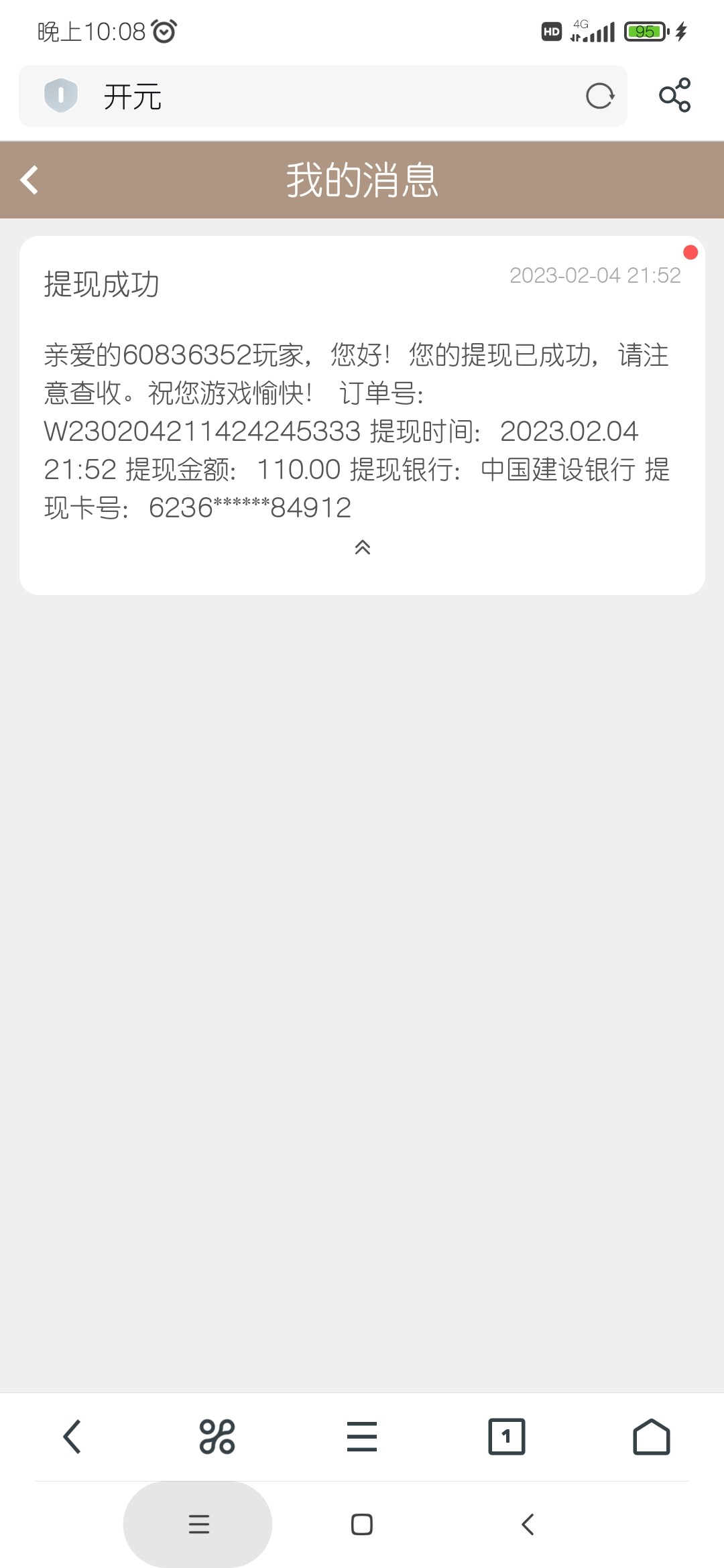Tap the 开元 address bar

click(322, 96)
